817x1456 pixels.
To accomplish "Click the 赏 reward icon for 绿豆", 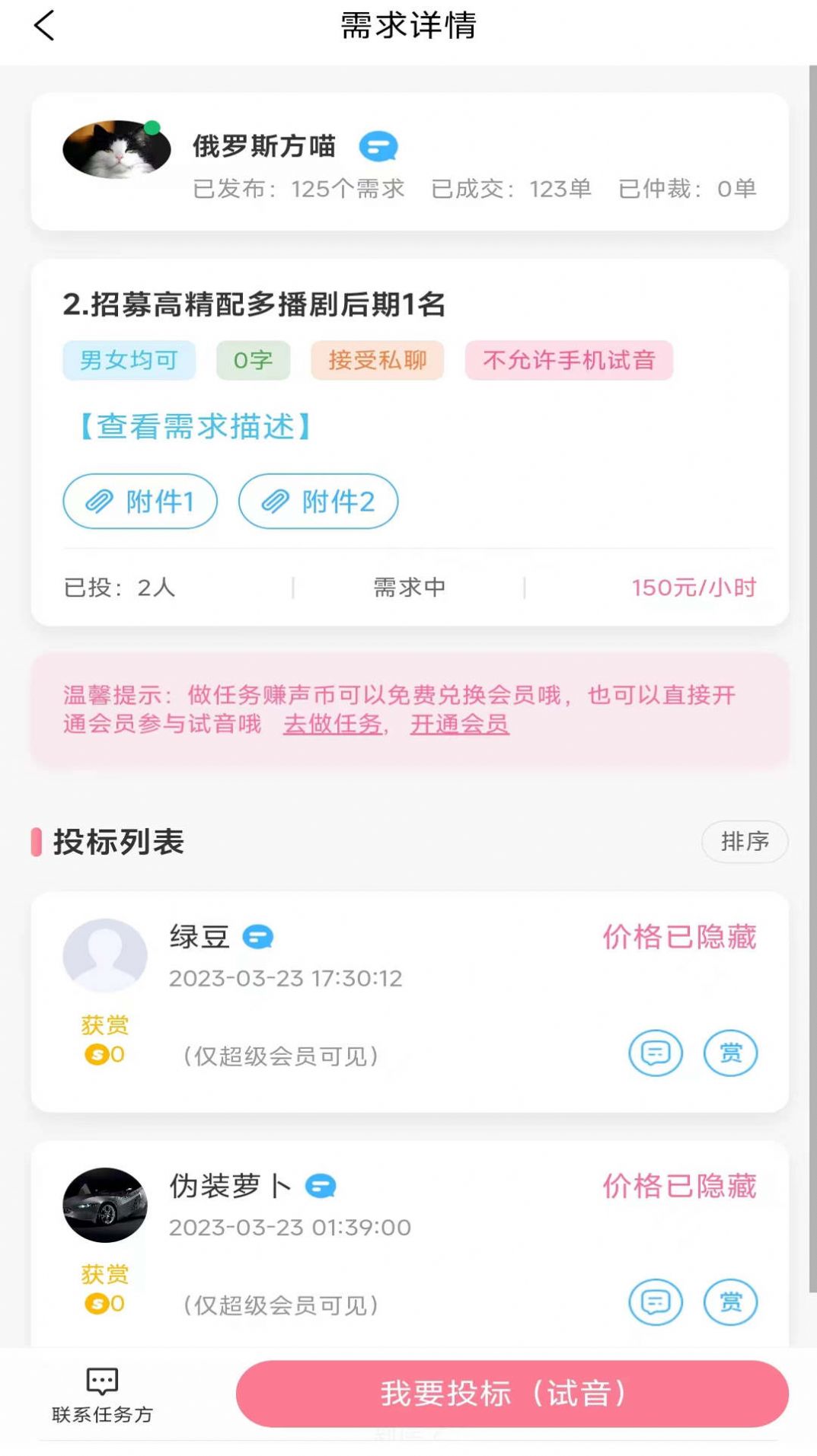I will pos(730,1053).
